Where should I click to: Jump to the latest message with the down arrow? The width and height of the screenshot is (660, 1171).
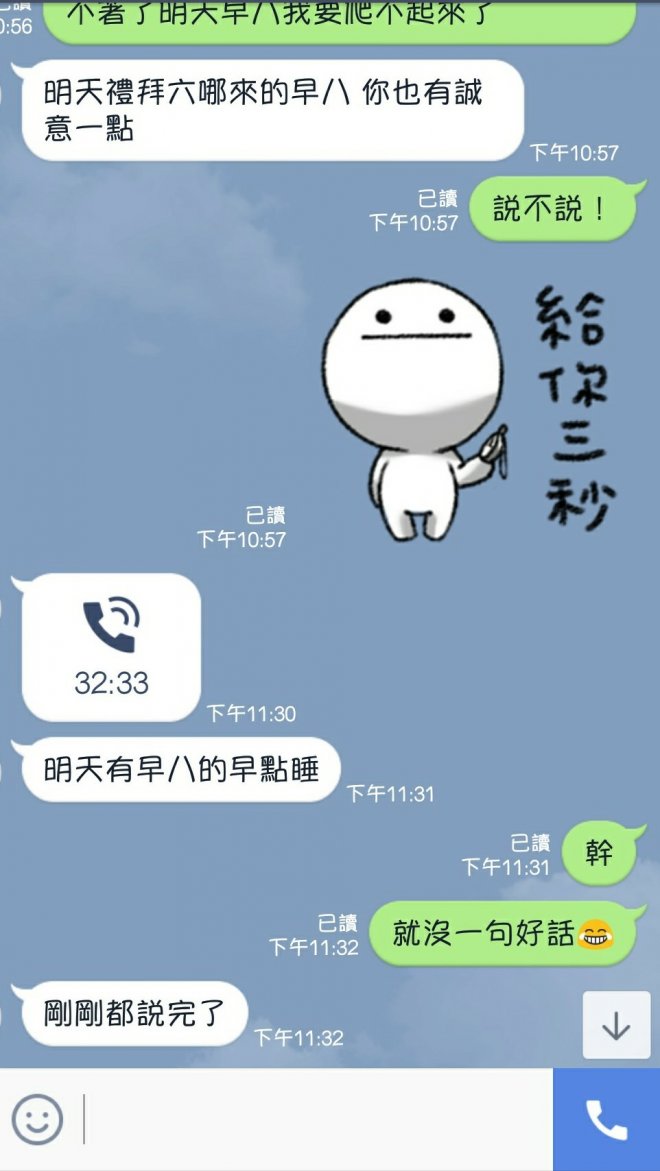(616, 1025)
